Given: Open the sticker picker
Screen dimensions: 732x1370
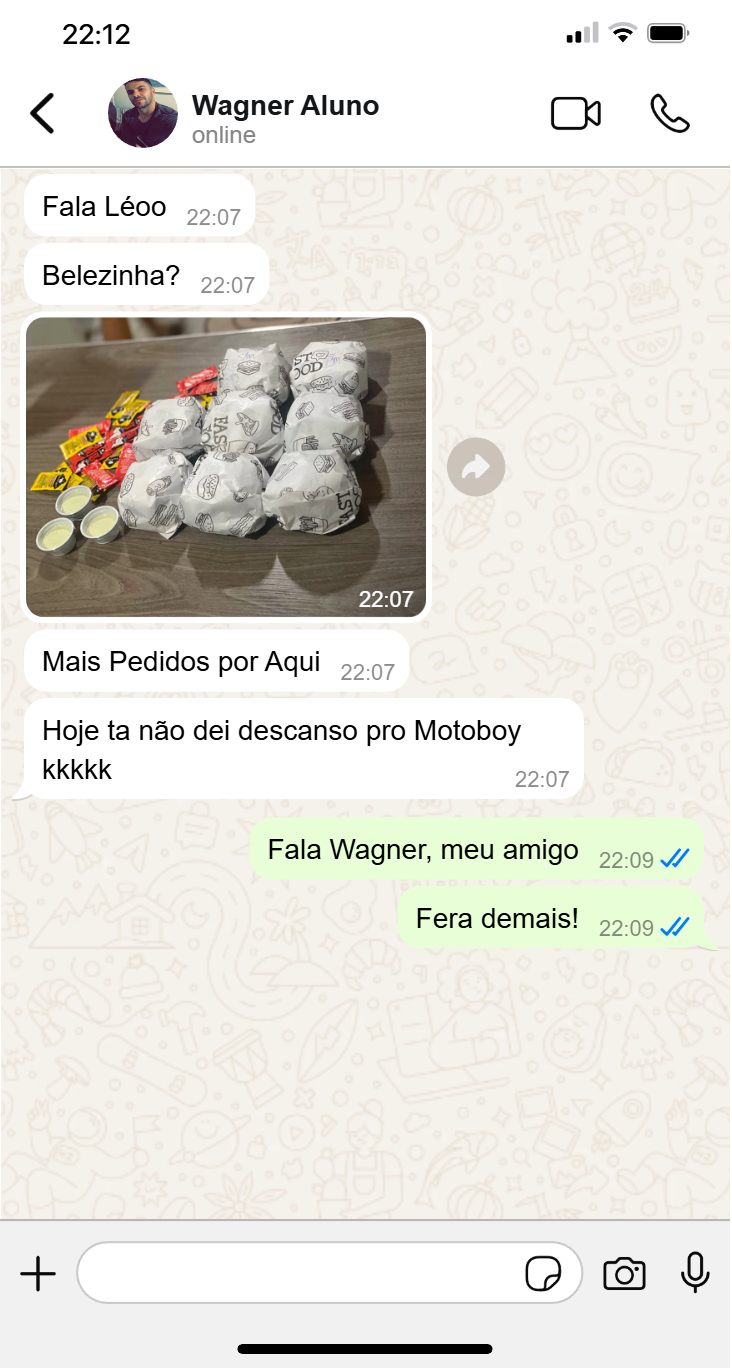Looking at the screenshot, I should pos(543,1274).
